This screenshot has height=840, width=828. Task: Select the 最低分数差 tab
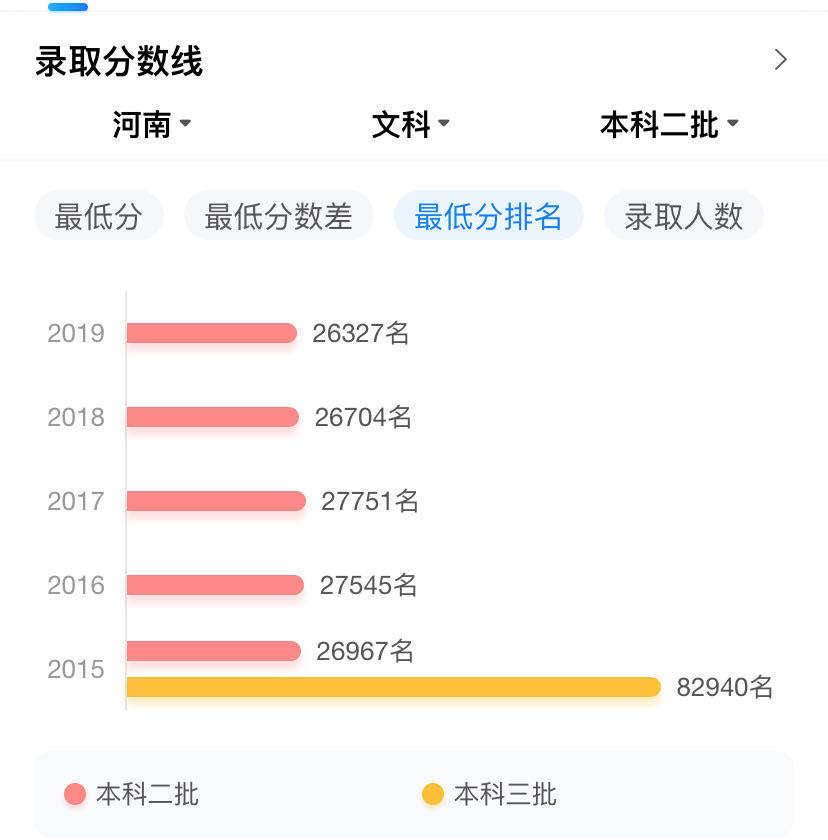coord(277,215)
